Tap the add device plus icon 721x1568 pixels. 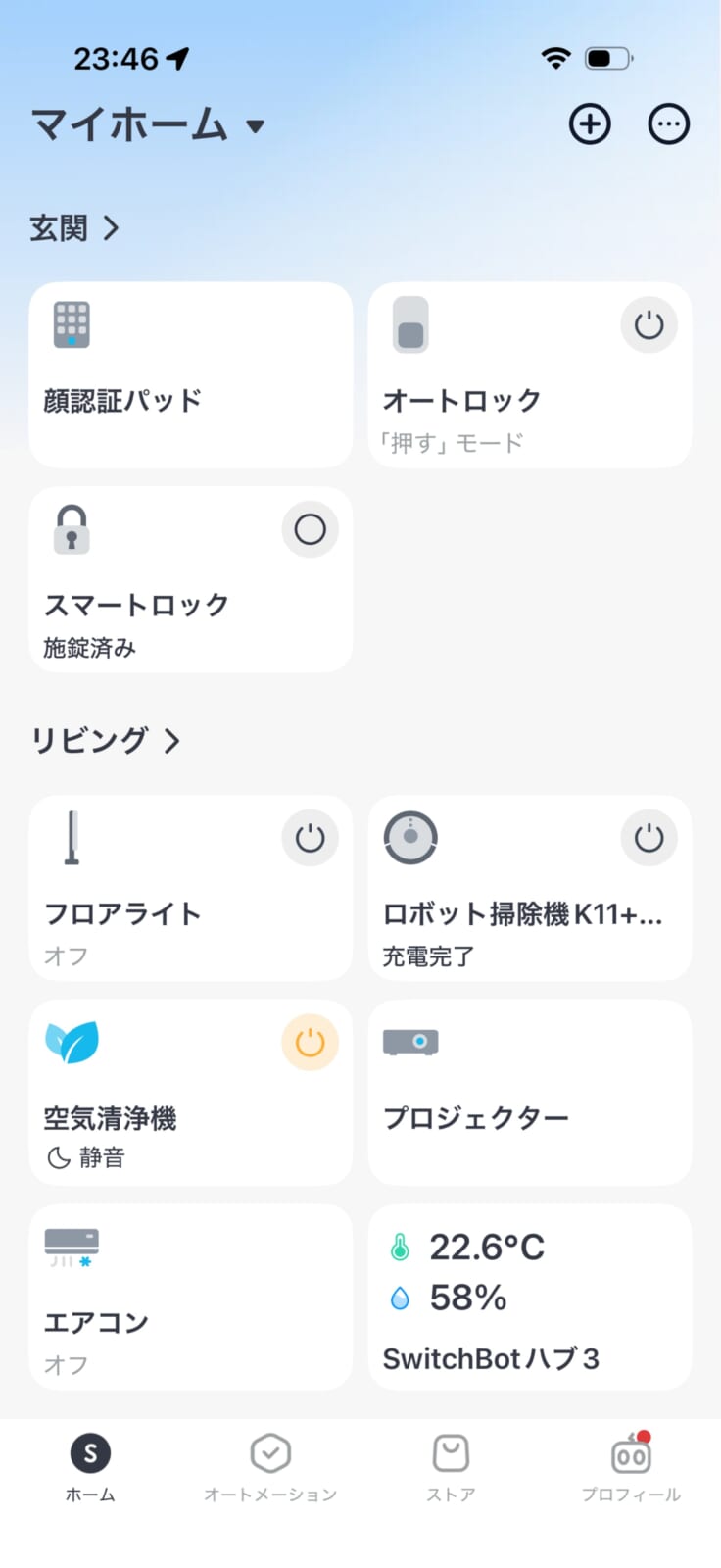(x=590, y=124)
